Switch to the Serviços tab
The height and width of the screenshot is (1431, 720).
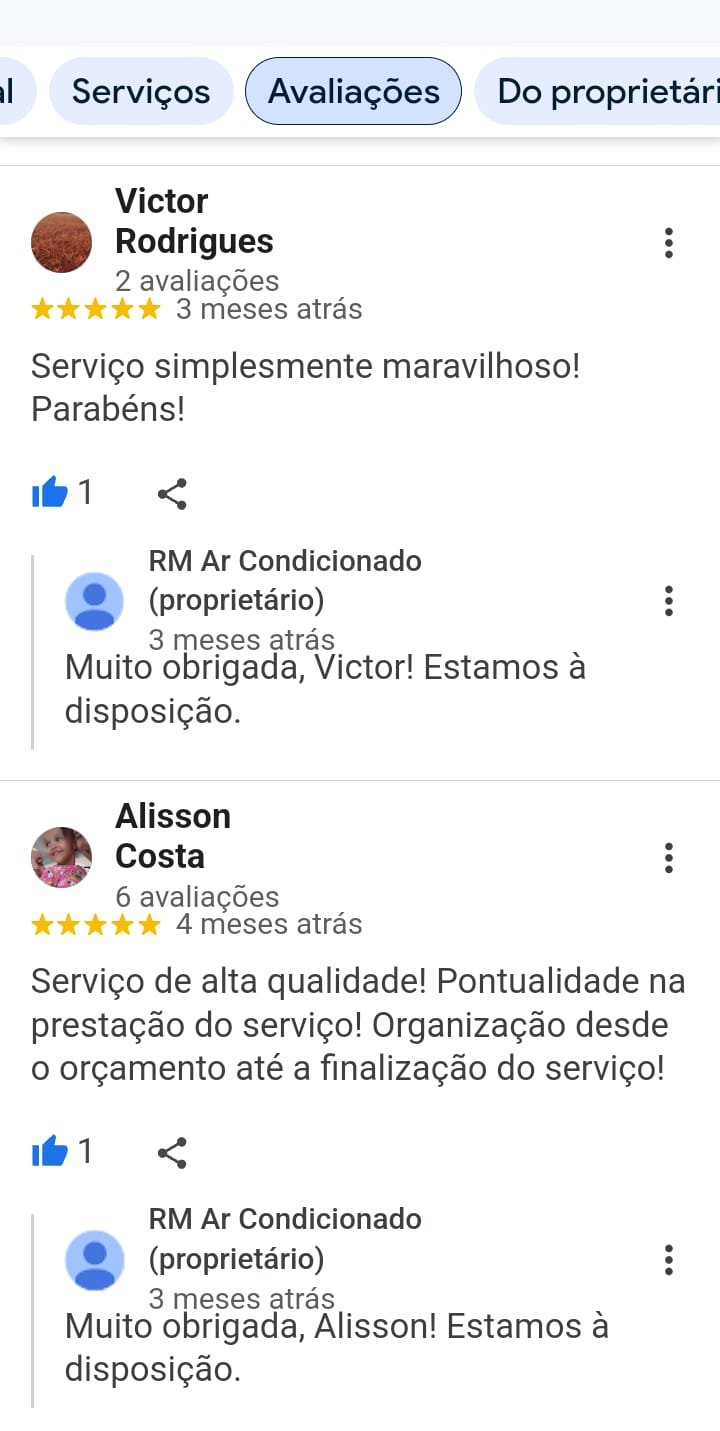141,92
